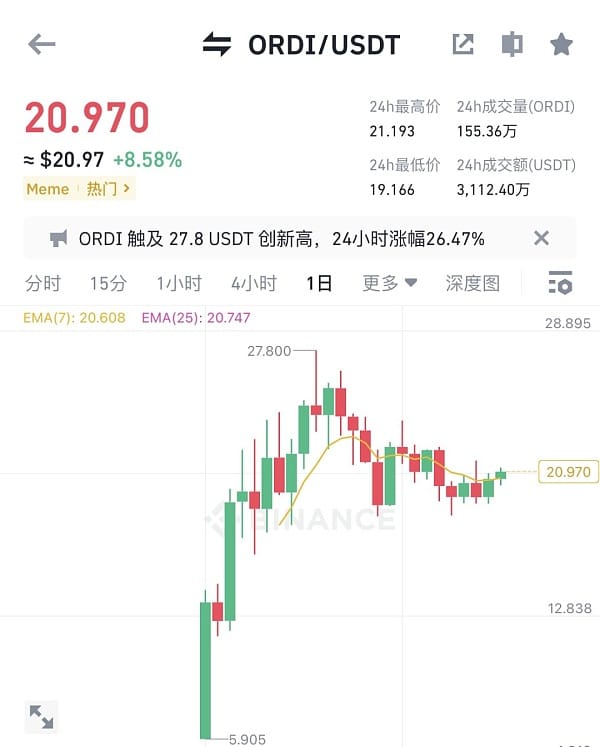Dismiss the ORDI new high announcement

541,238
